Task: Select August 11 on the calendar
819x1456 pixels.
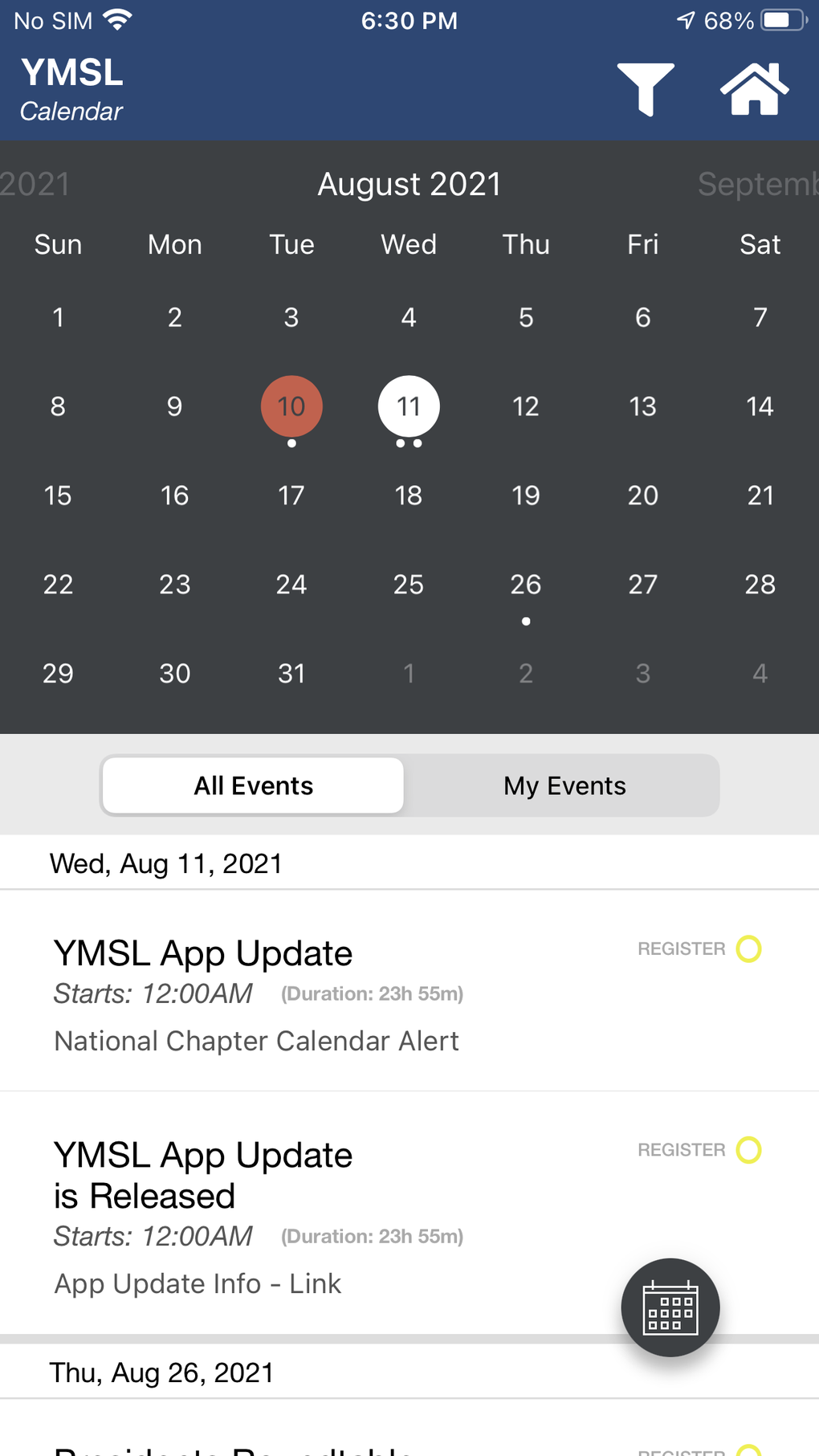Action: click(409, 406)
